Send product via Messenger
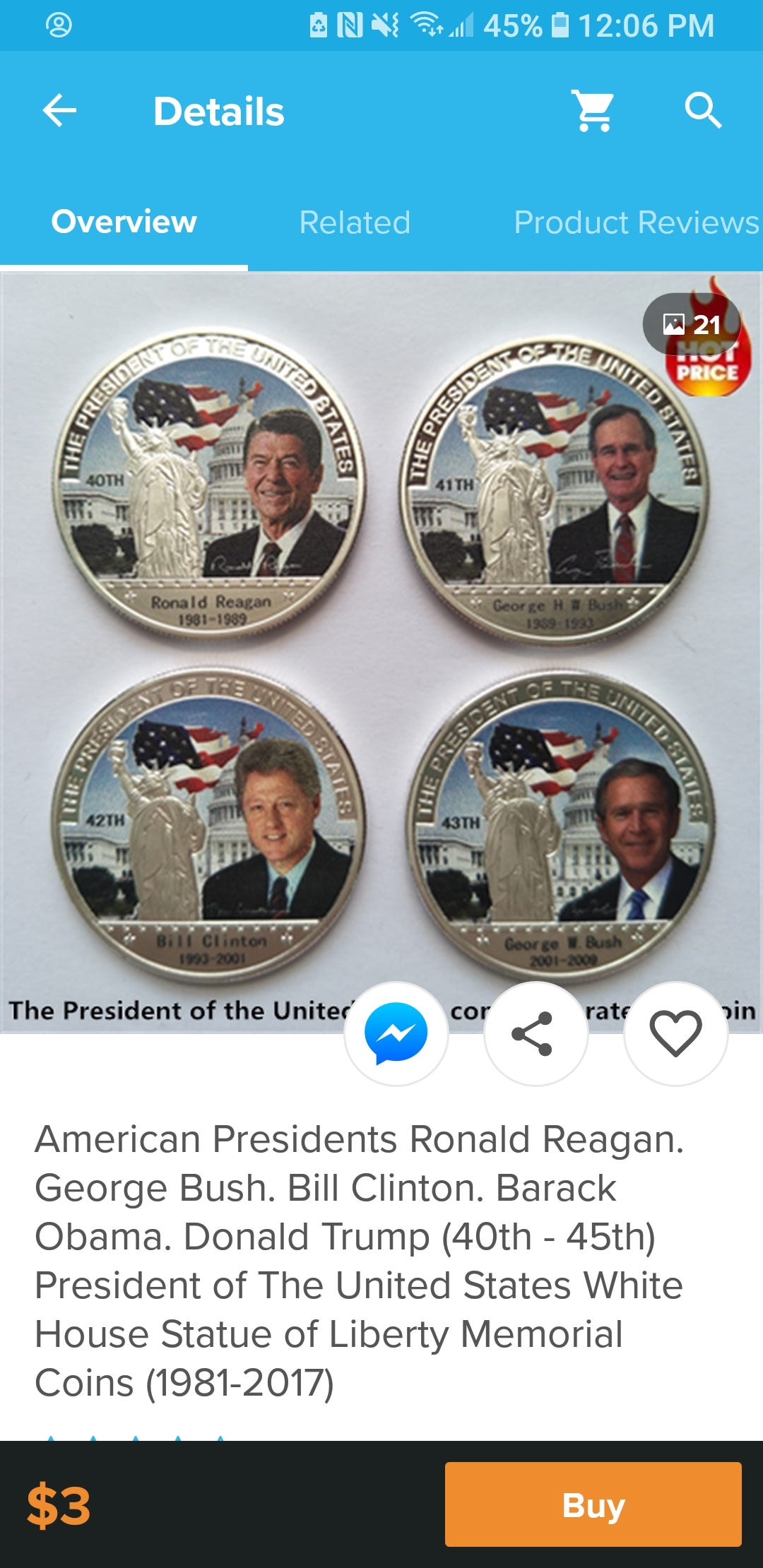The height and width of the screenshot is (1568, 763). pyautogui.click(x=396, y=1033)
